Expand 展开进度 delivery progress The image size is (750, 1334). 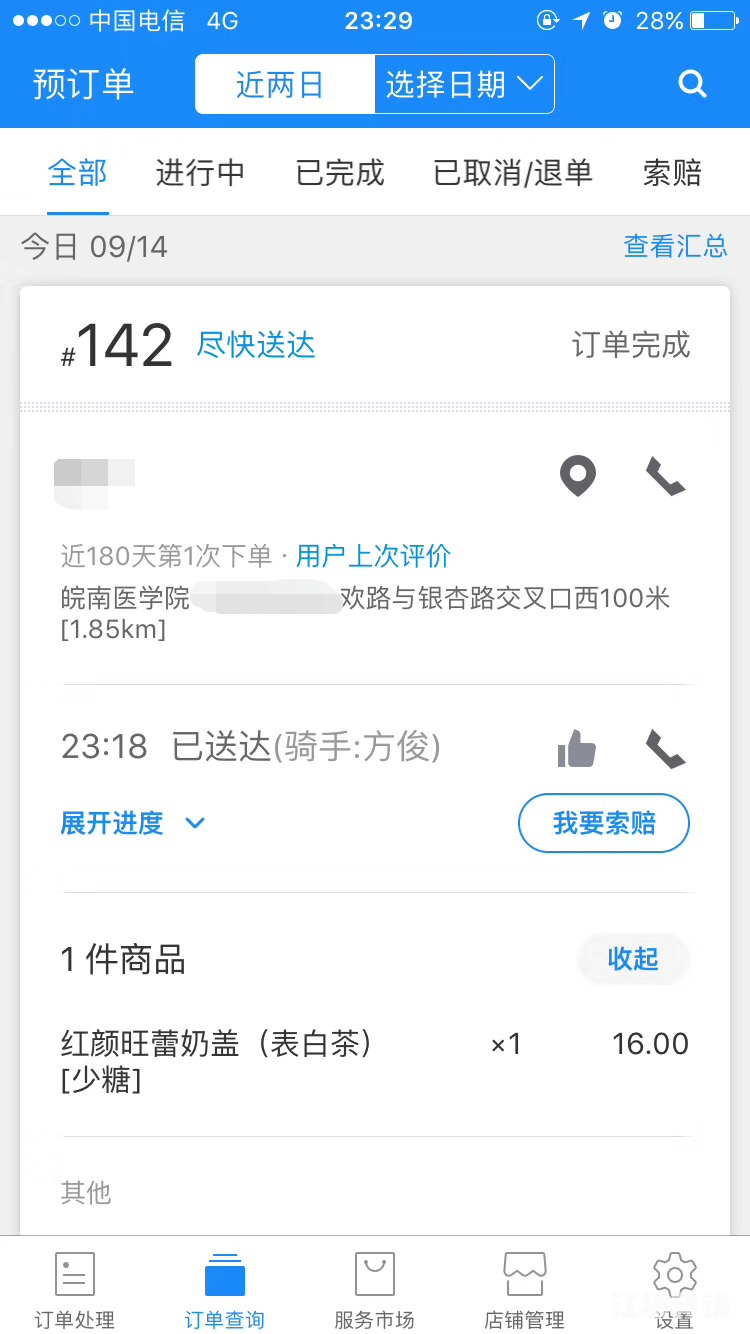[133, 823]
